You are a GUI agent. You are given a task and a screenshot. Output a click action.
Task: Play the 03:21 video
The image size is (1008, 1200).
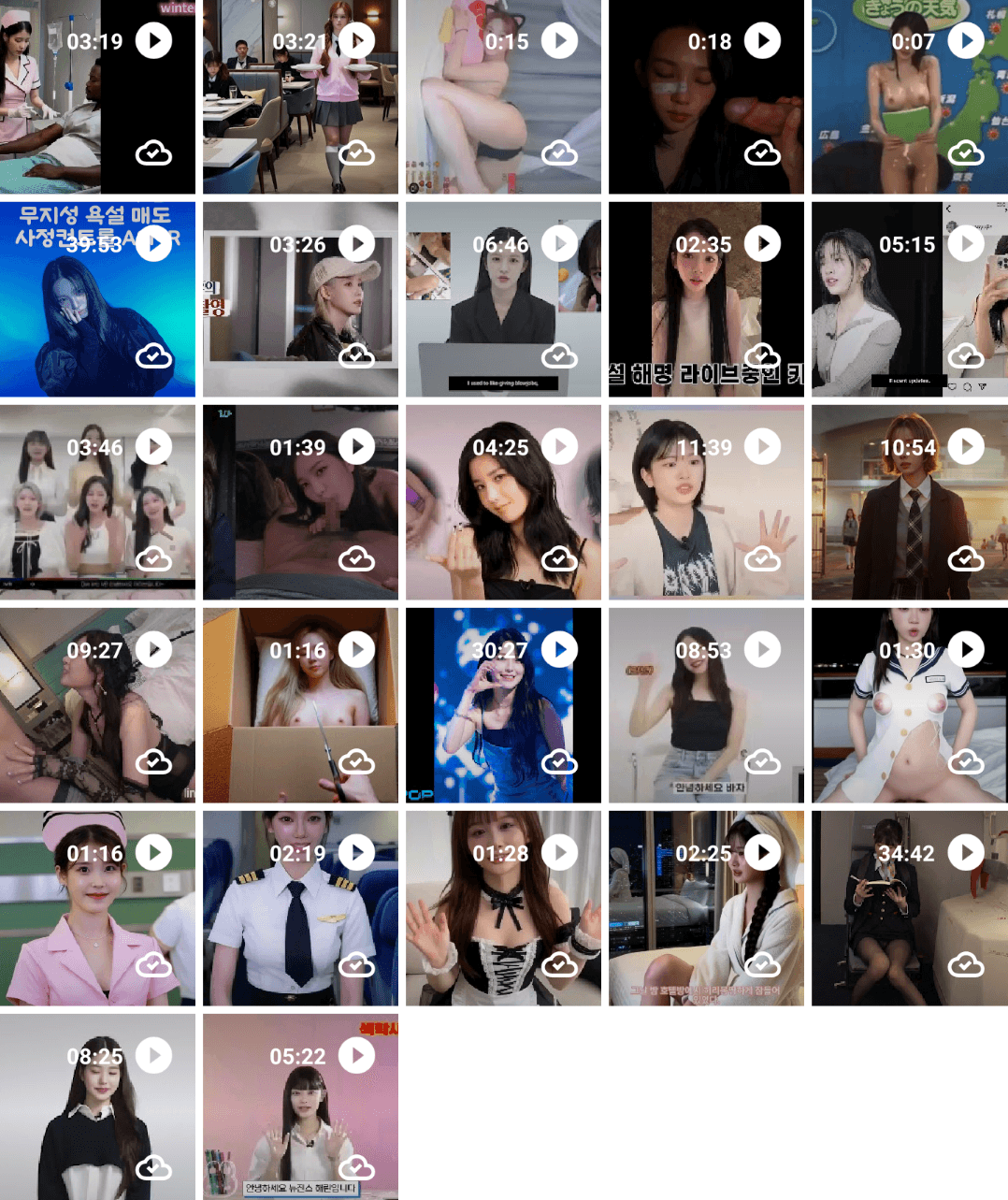[356, 41]
